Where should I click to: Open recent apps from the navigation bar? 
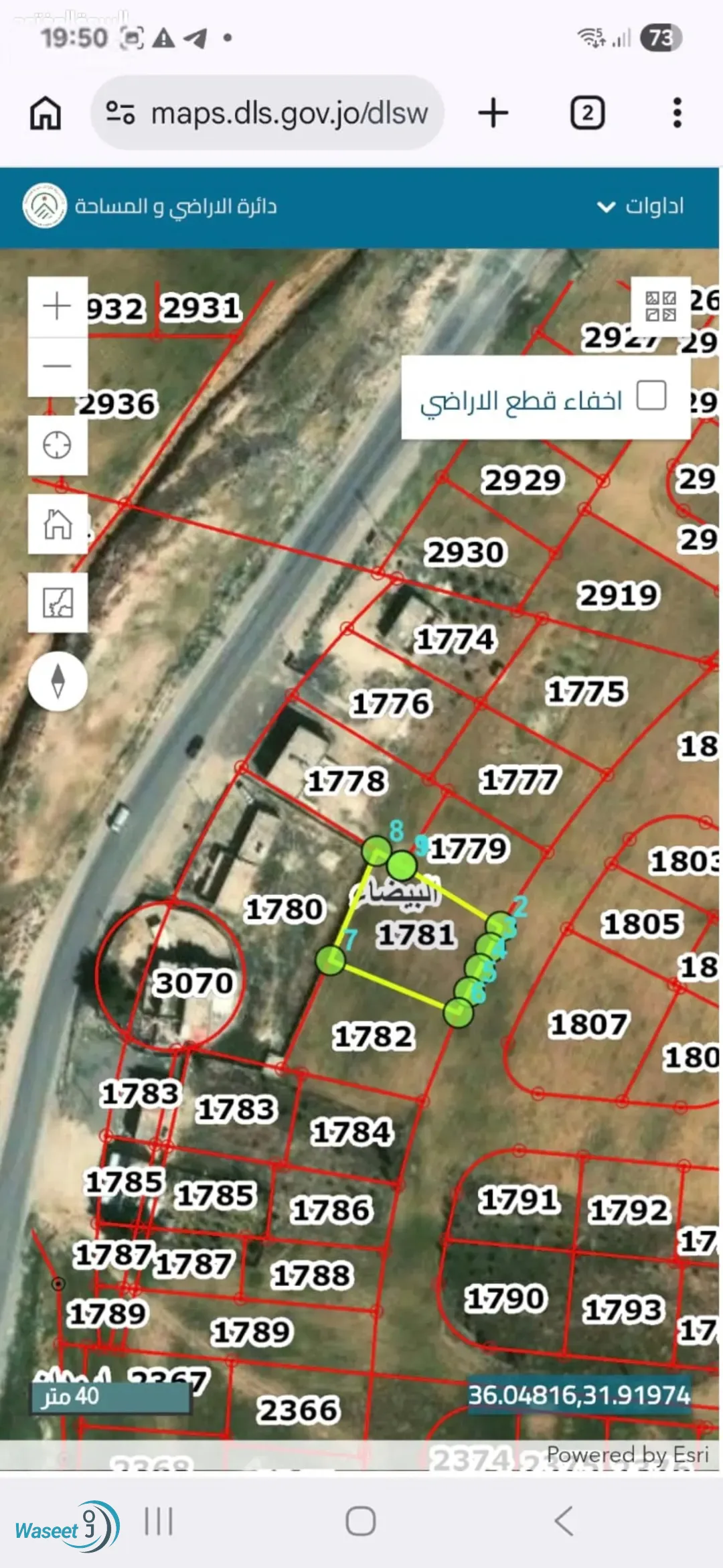coord(159,1520)
